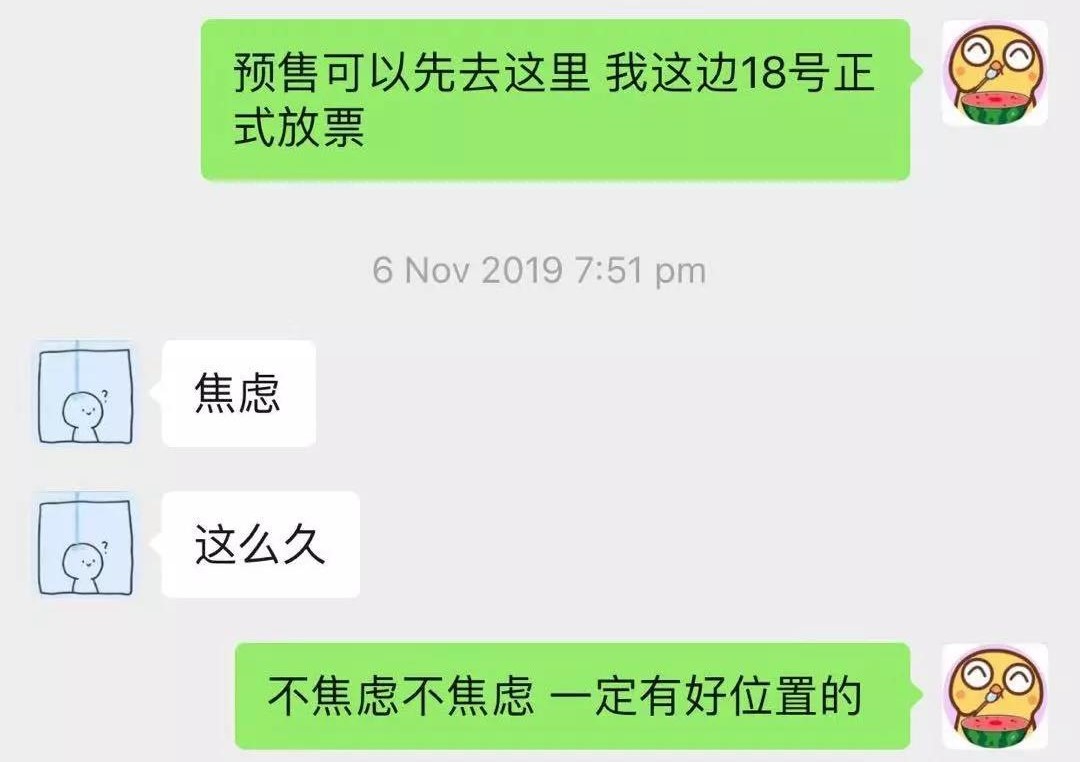Open sender's avatar beside the 不焦虑不焦虑 message

point(995,697)
